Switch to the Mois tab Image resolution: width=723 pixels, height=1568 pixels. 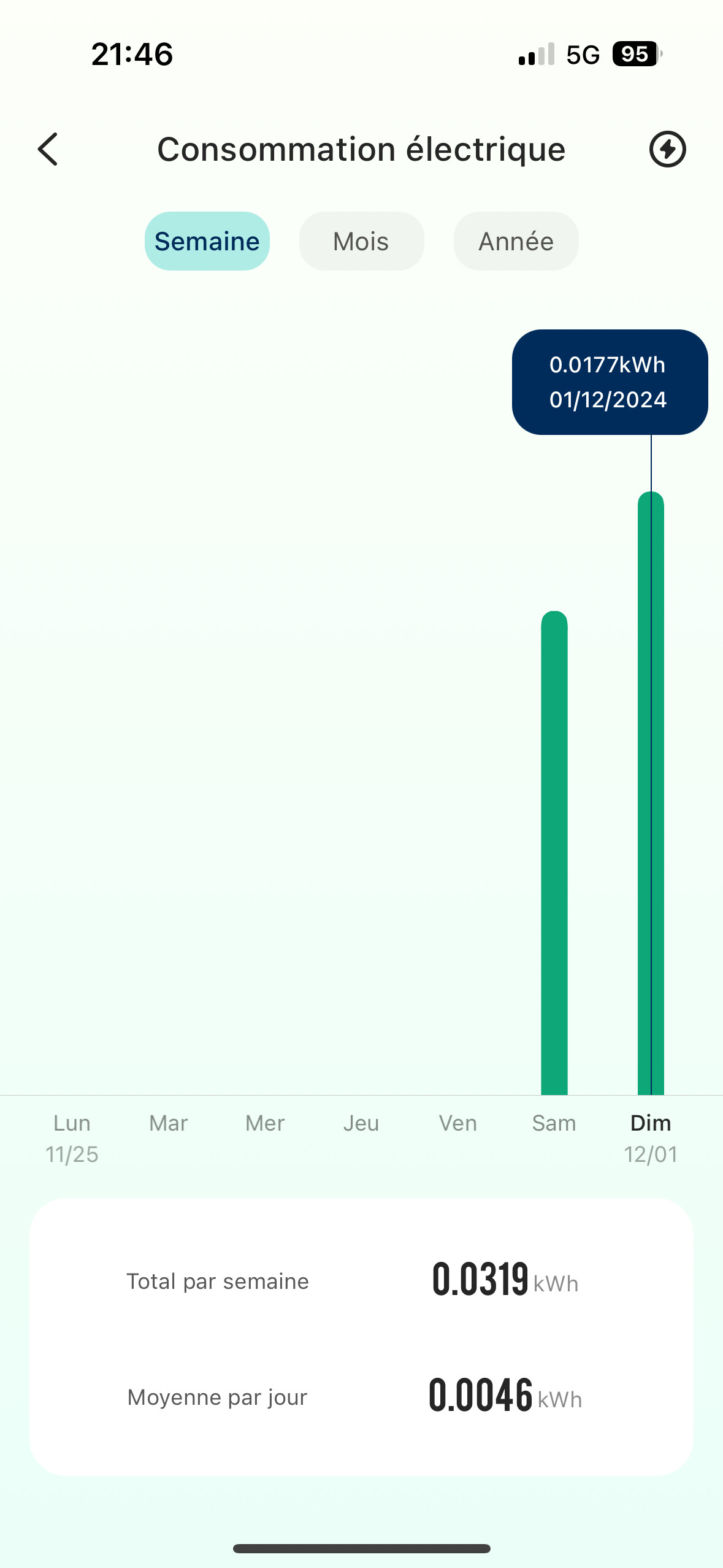click(x=361, y=241)
